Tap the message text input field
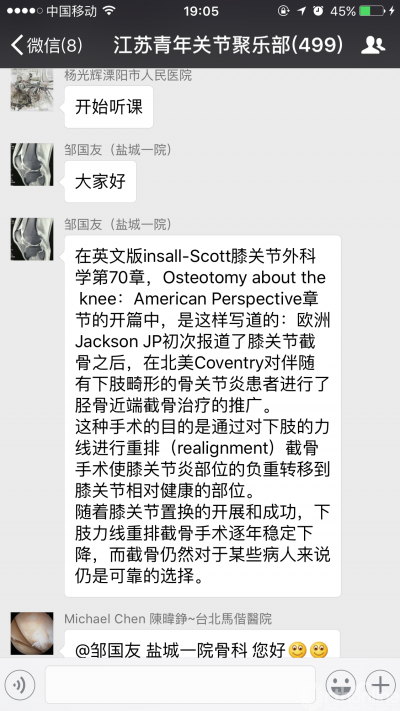The width and height of the screenshot is (400, 711). pos(180,684)
